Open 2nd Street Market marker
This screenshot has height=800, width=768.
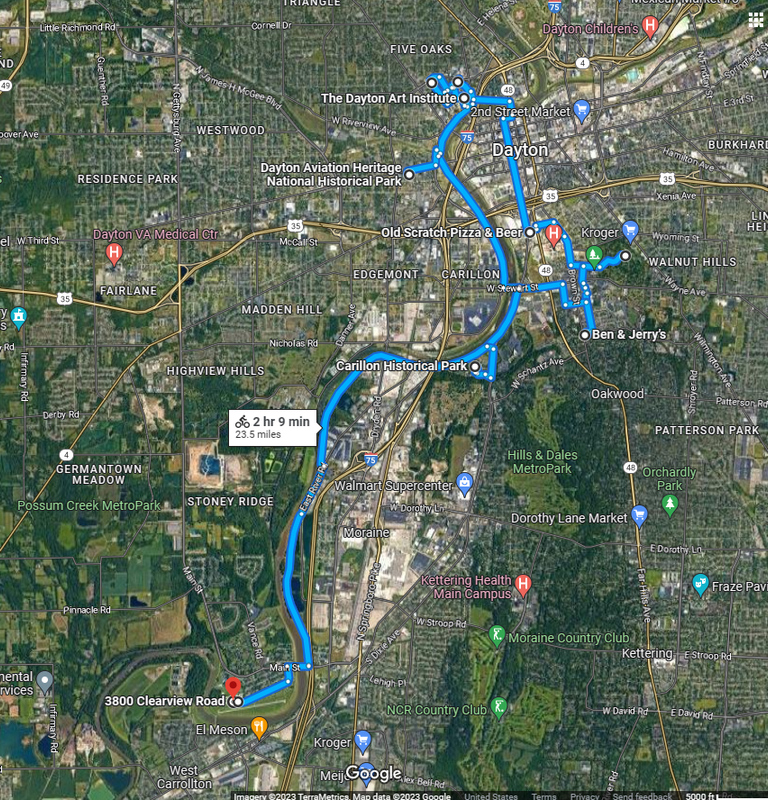(581, 110)
